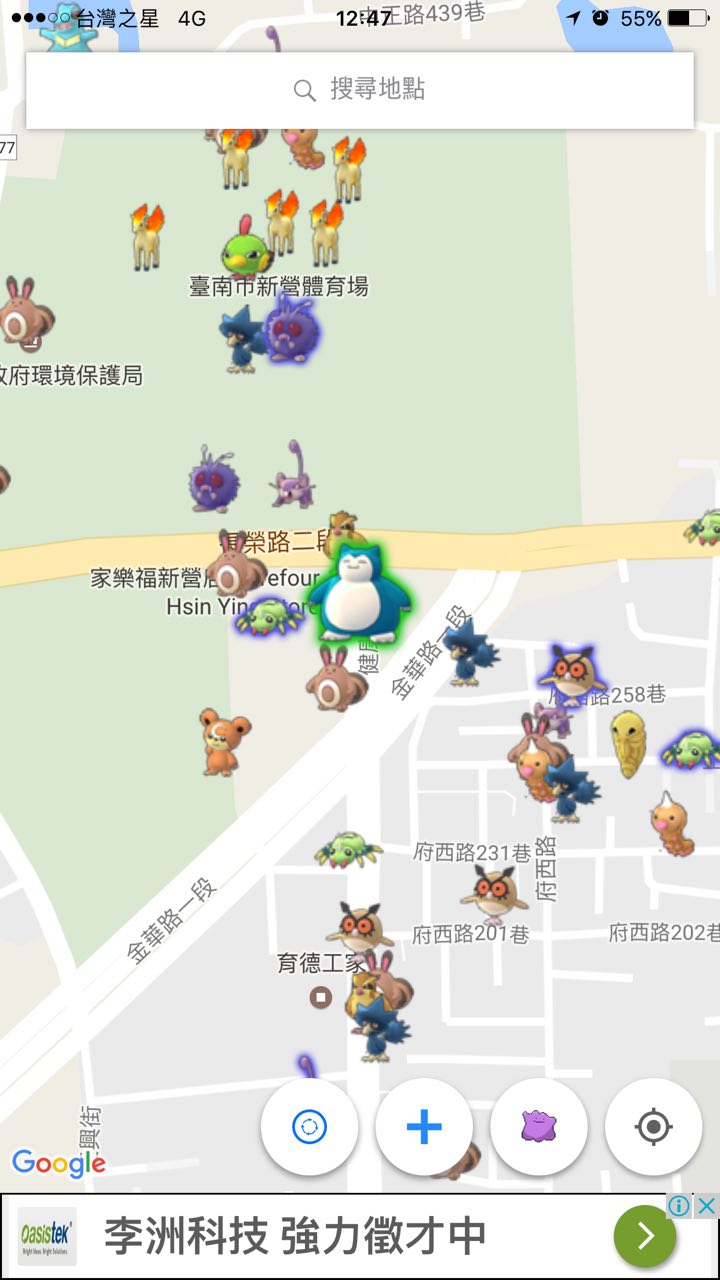The image size is (720, 1280).
Task: Select the Snorlax marker on the map
Action: click(360, 593)
